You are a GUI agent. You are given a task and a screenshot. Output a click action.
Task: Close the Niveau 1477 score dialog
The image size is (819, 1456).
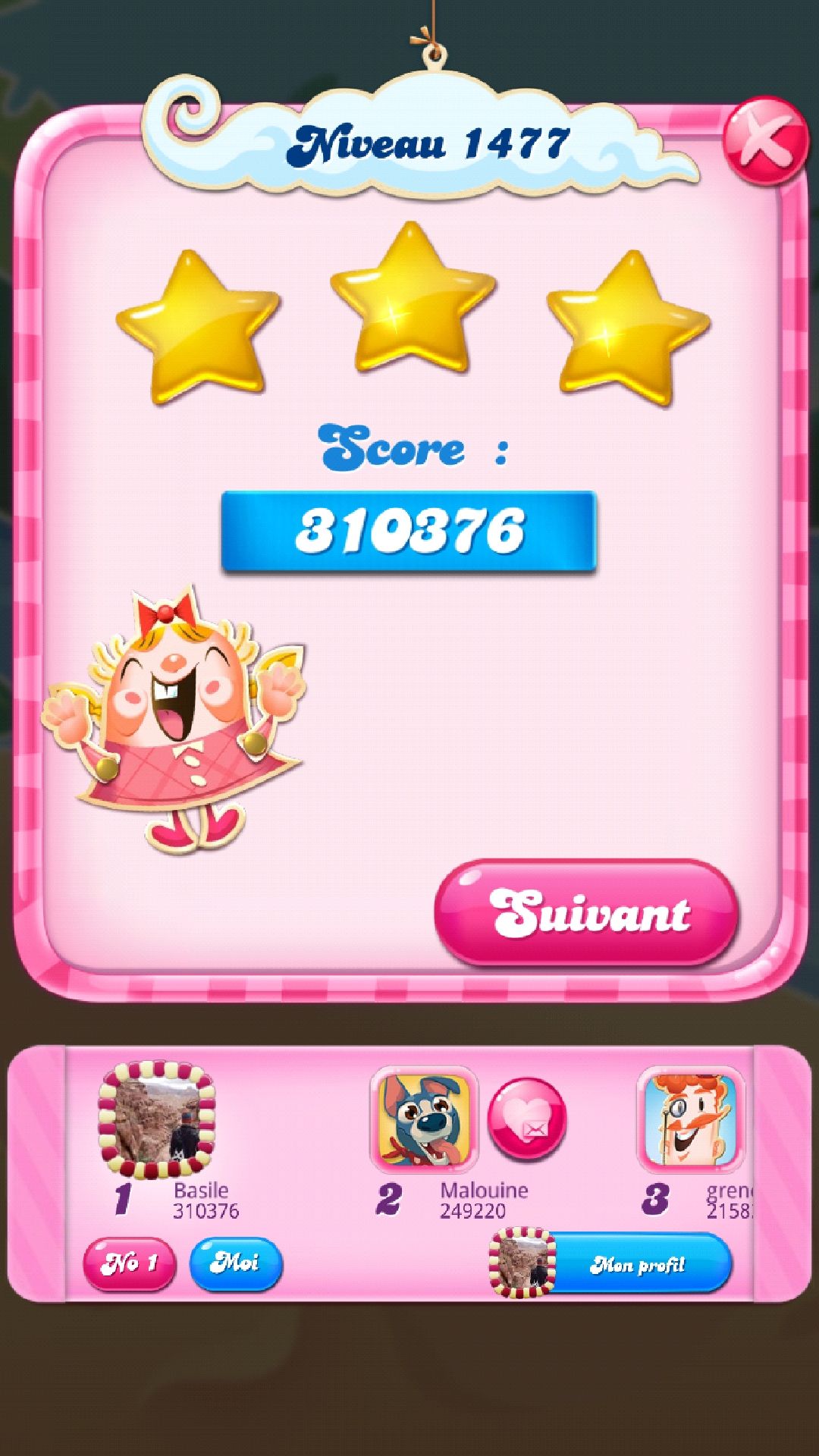point(764,142)
